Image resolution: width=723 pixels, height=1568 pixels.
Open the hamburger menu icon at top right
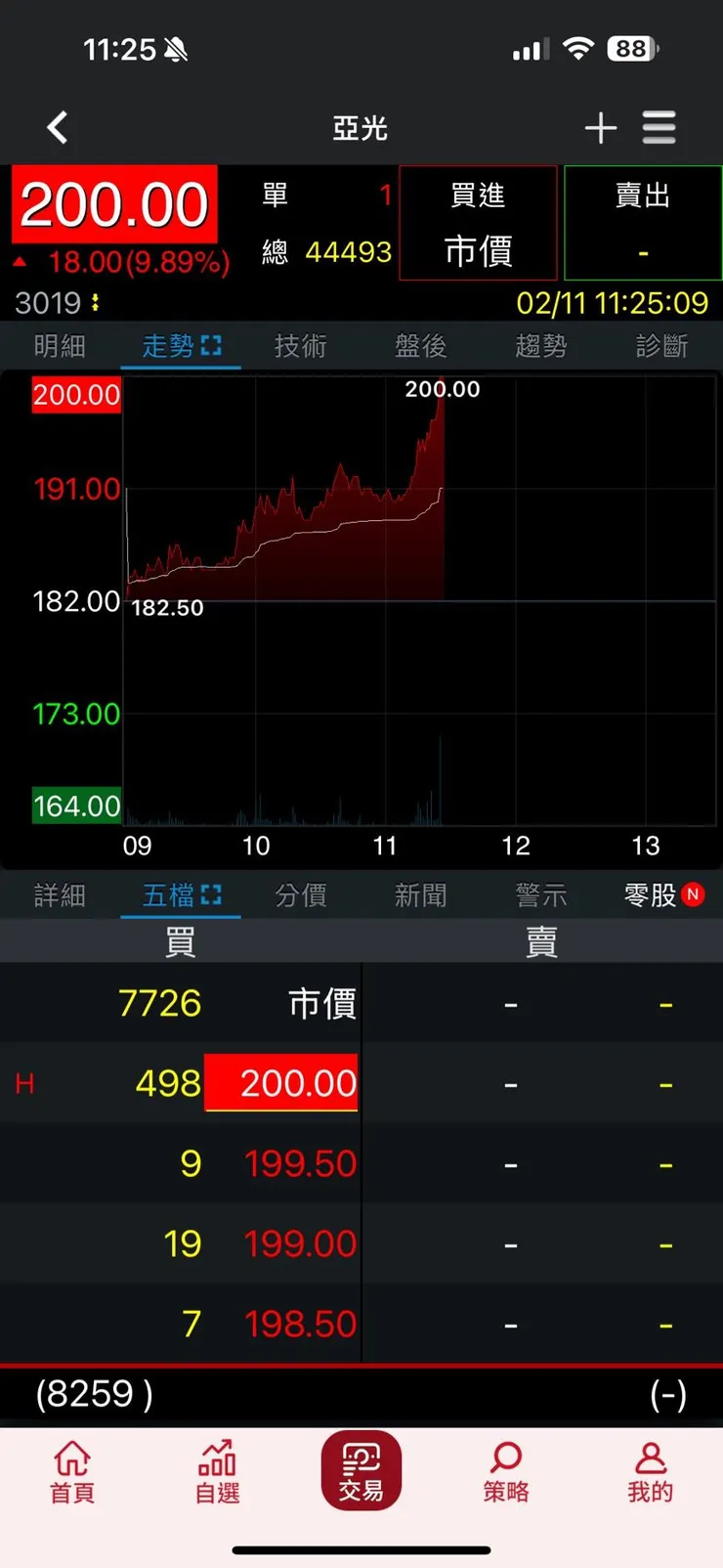point(659,127)
